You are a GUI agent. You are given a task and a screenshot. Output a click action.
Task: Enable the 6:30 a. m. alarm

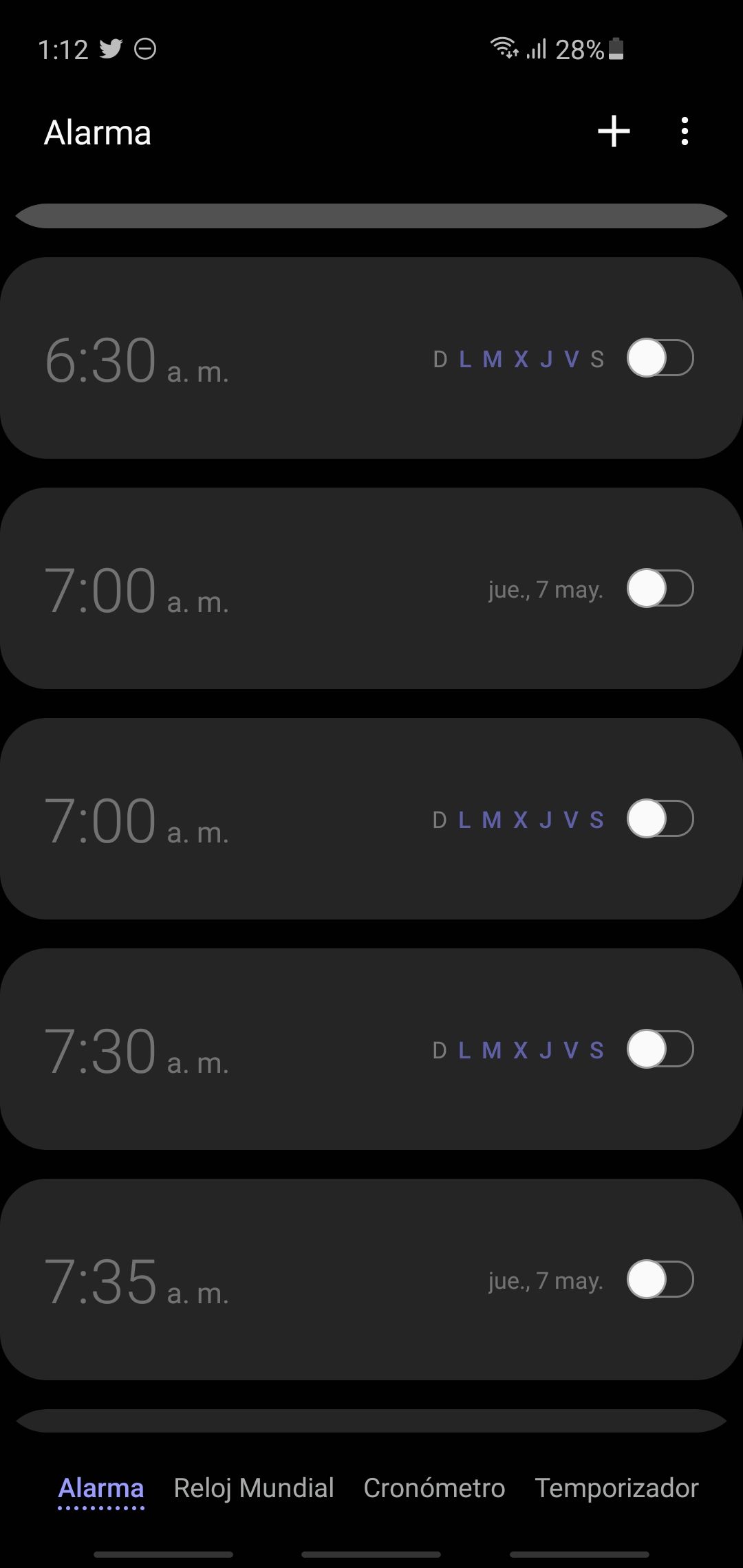[660, 358]
